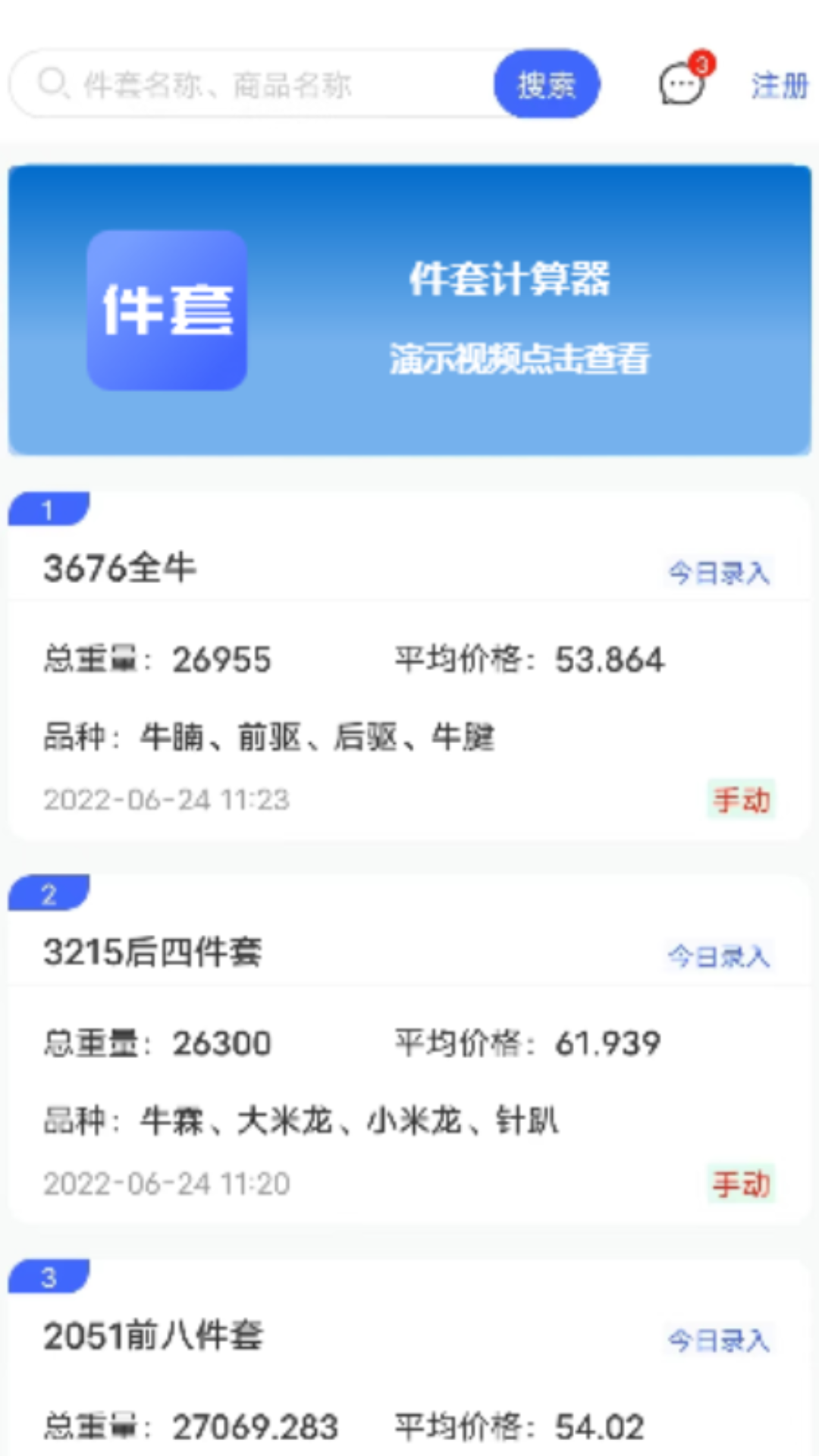Select the numbered badge 2 on second card

point(47,895)
